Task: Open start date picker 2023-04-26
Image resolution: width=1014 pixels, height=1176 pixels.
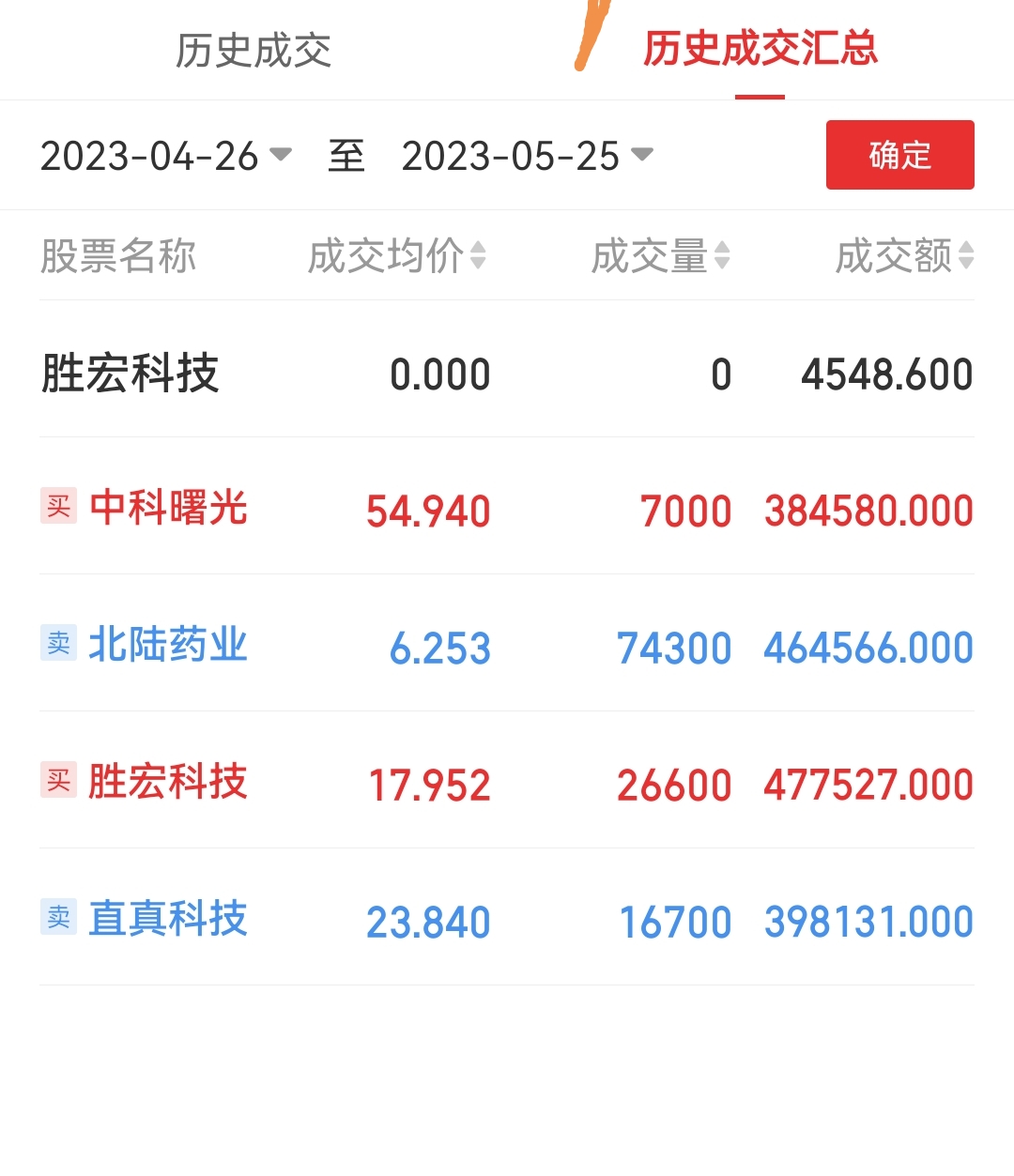Action: [x=165, y=156]
